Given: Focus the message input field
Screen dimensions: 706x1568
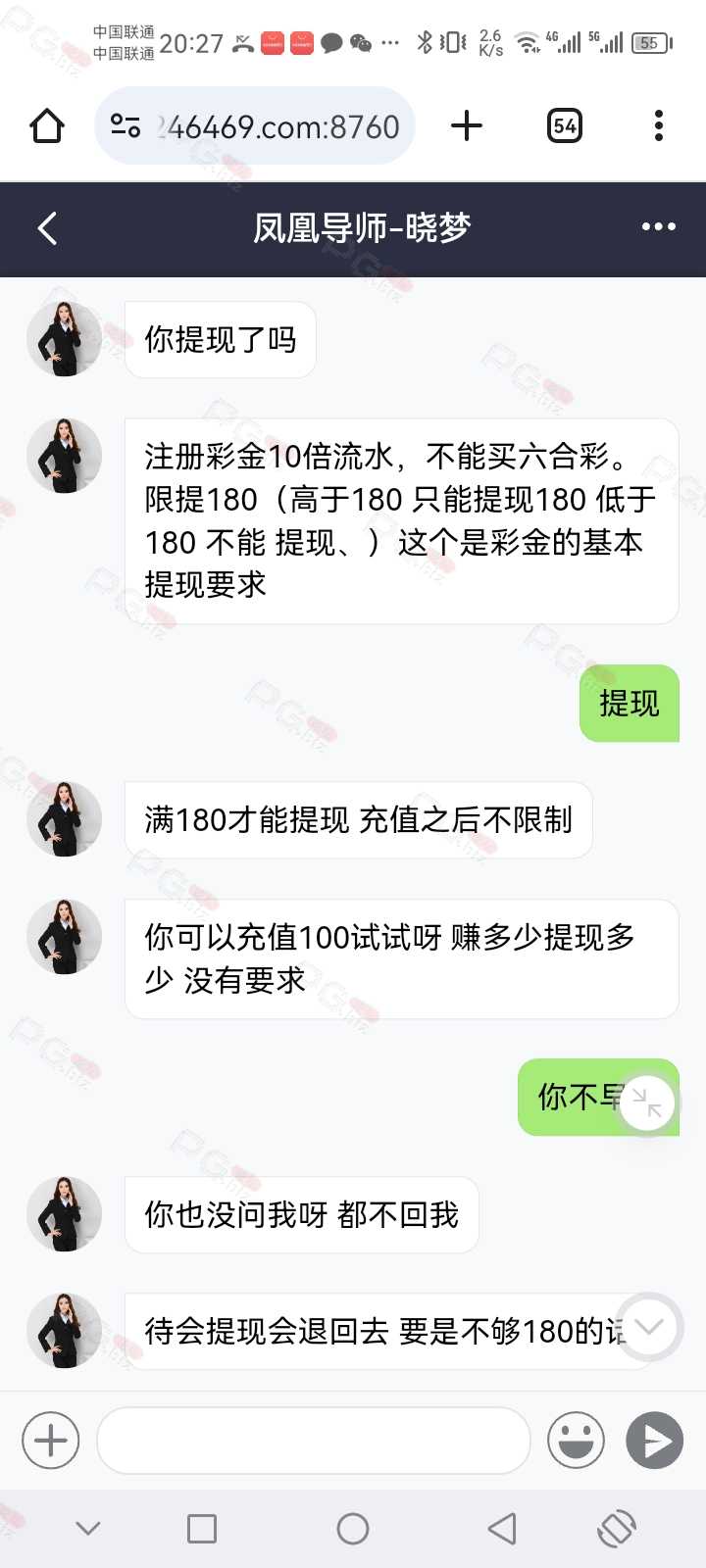Looking at the screenshot, I should 314,1440.
